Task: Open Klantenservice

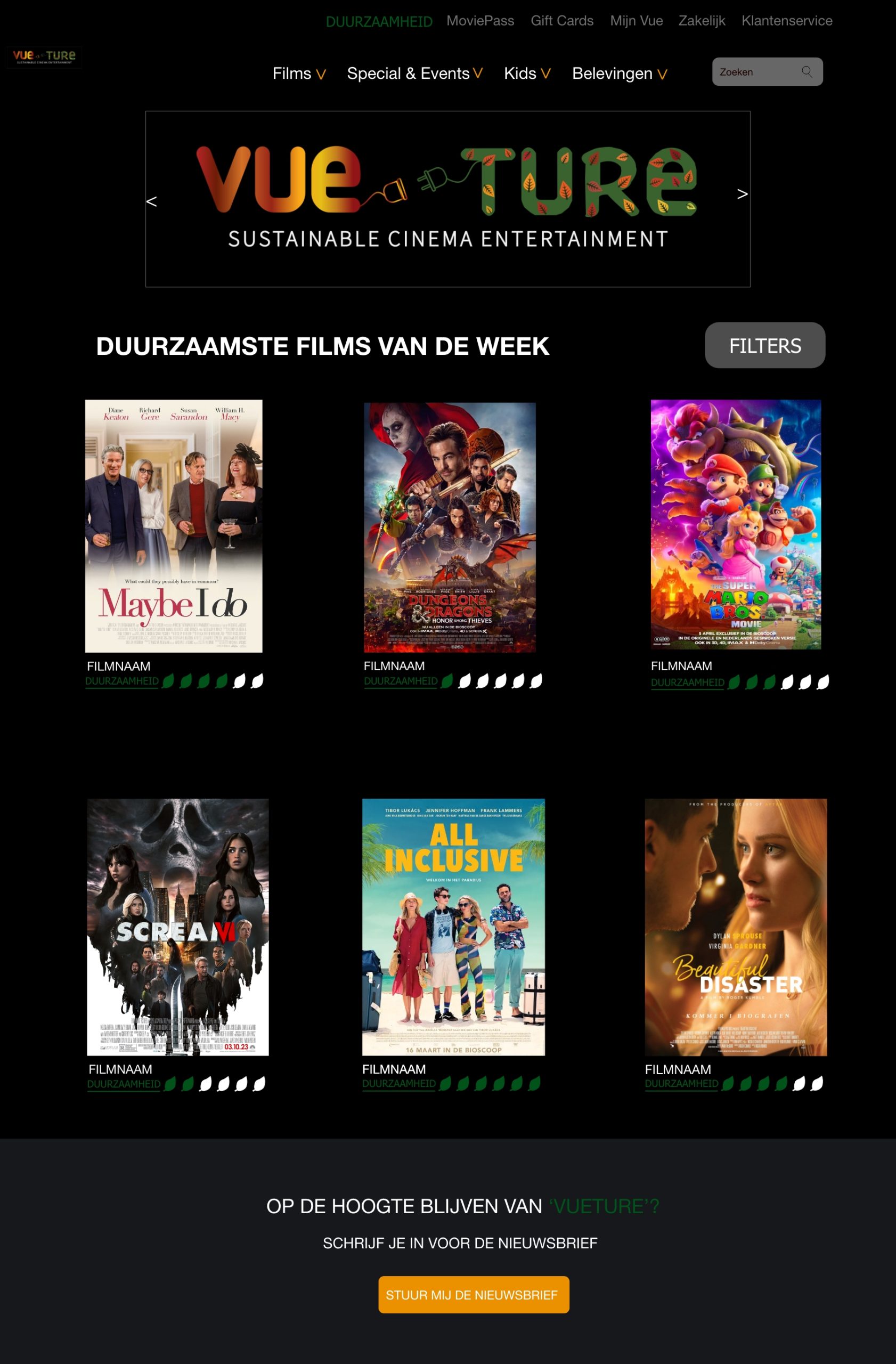Action: (x=786, y=21)
